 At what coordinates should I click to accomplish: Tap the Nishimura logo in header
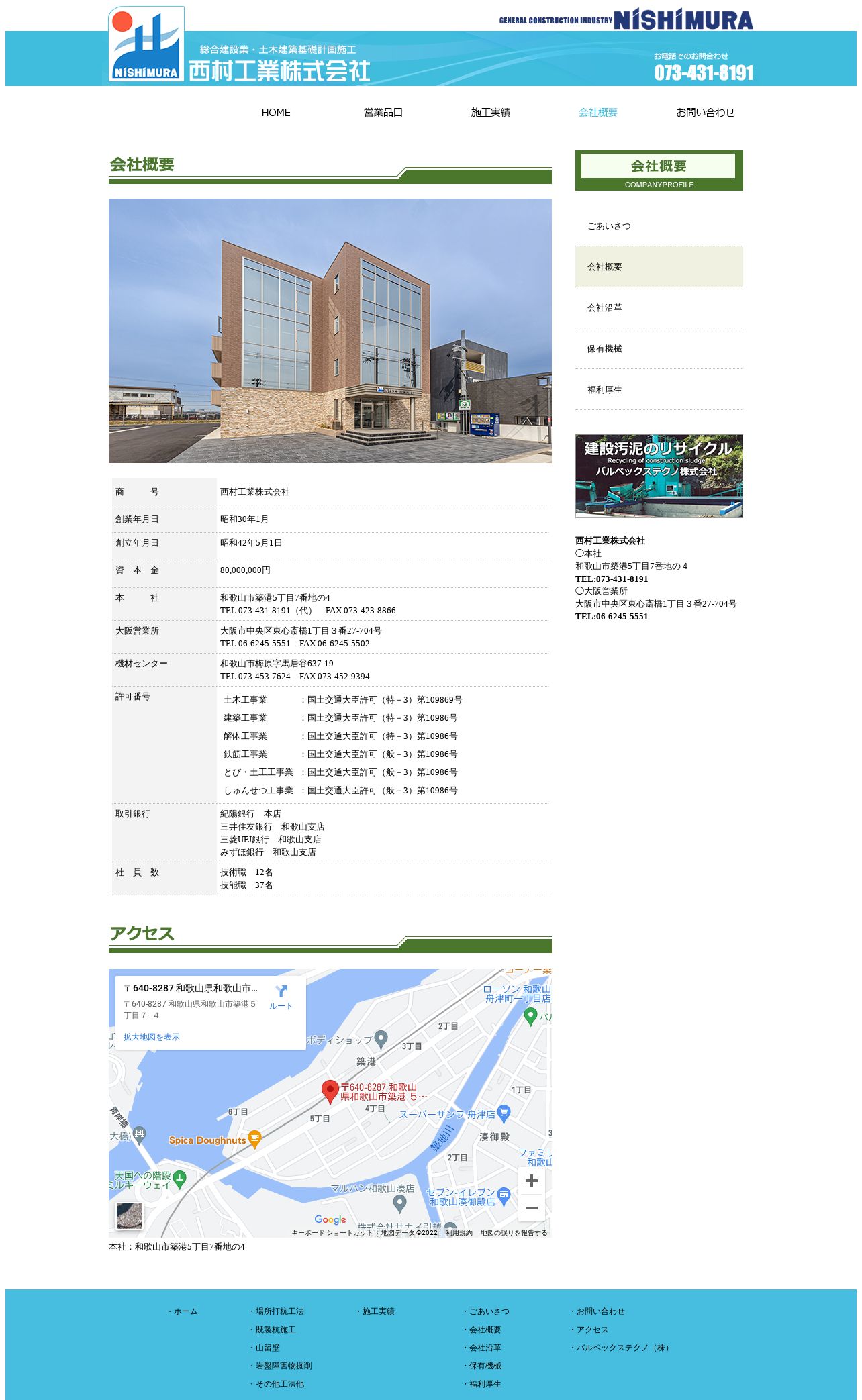(x=146, y=44)
